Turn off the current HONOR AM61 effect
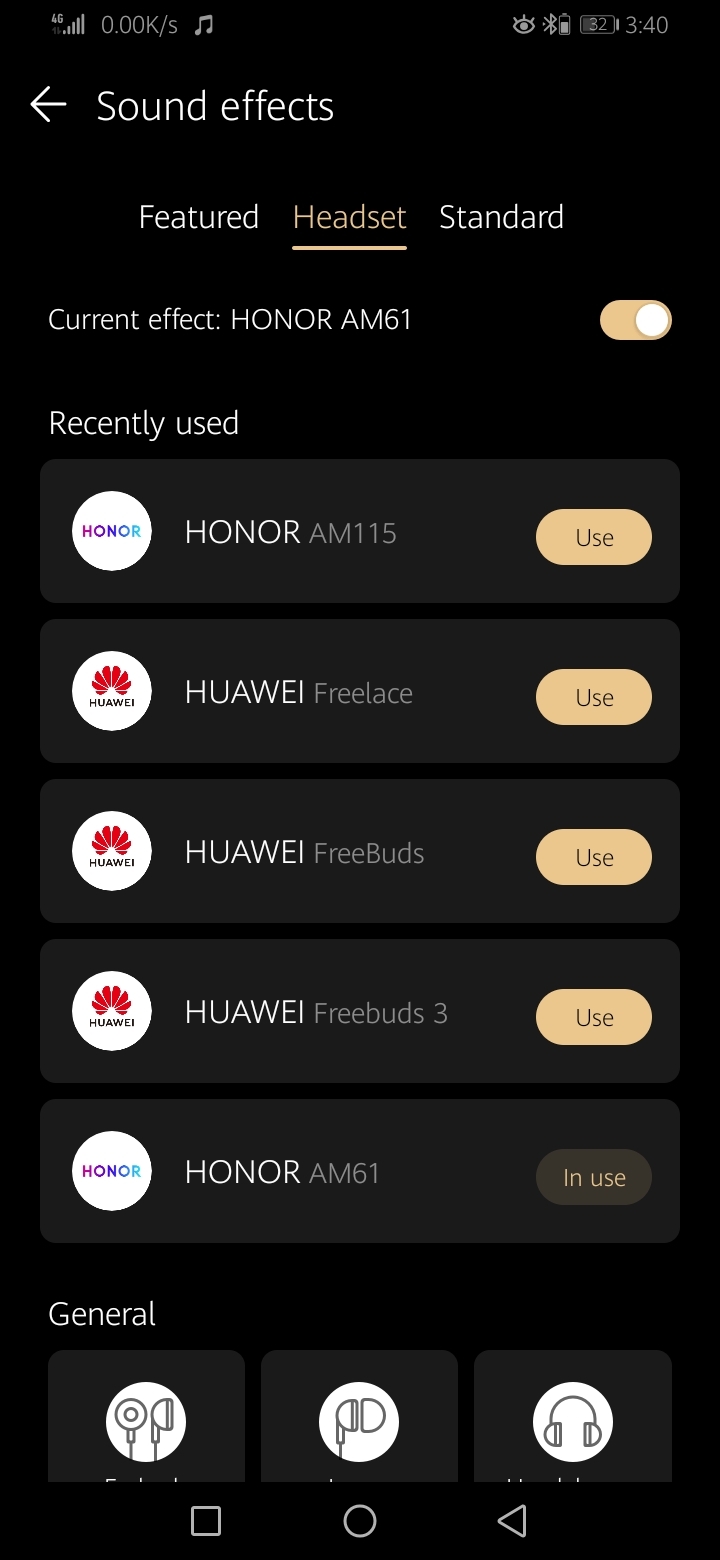The height and width of the screenshot is (1560, 720). pos(635,320)
